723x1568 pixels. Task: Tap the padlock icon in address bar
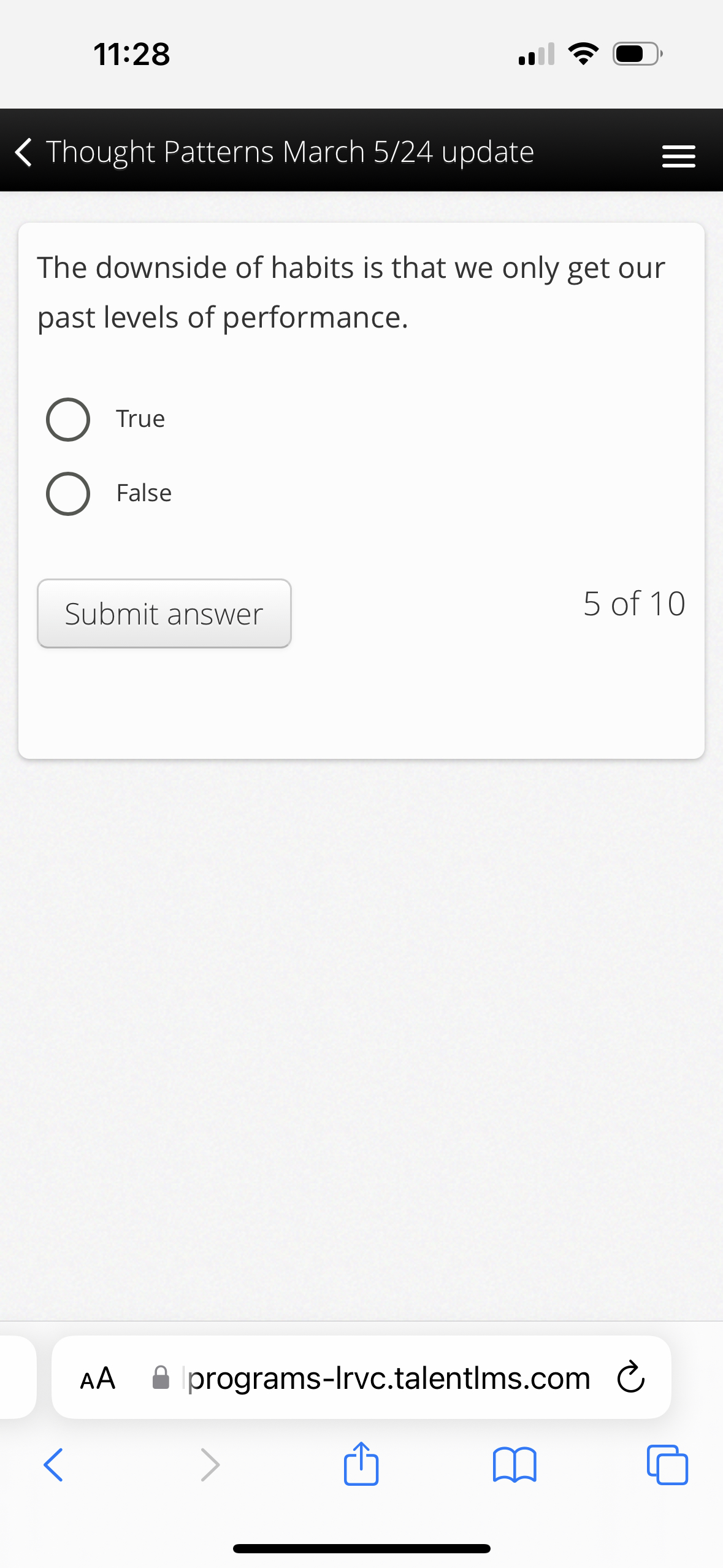tap(161, 1377)
